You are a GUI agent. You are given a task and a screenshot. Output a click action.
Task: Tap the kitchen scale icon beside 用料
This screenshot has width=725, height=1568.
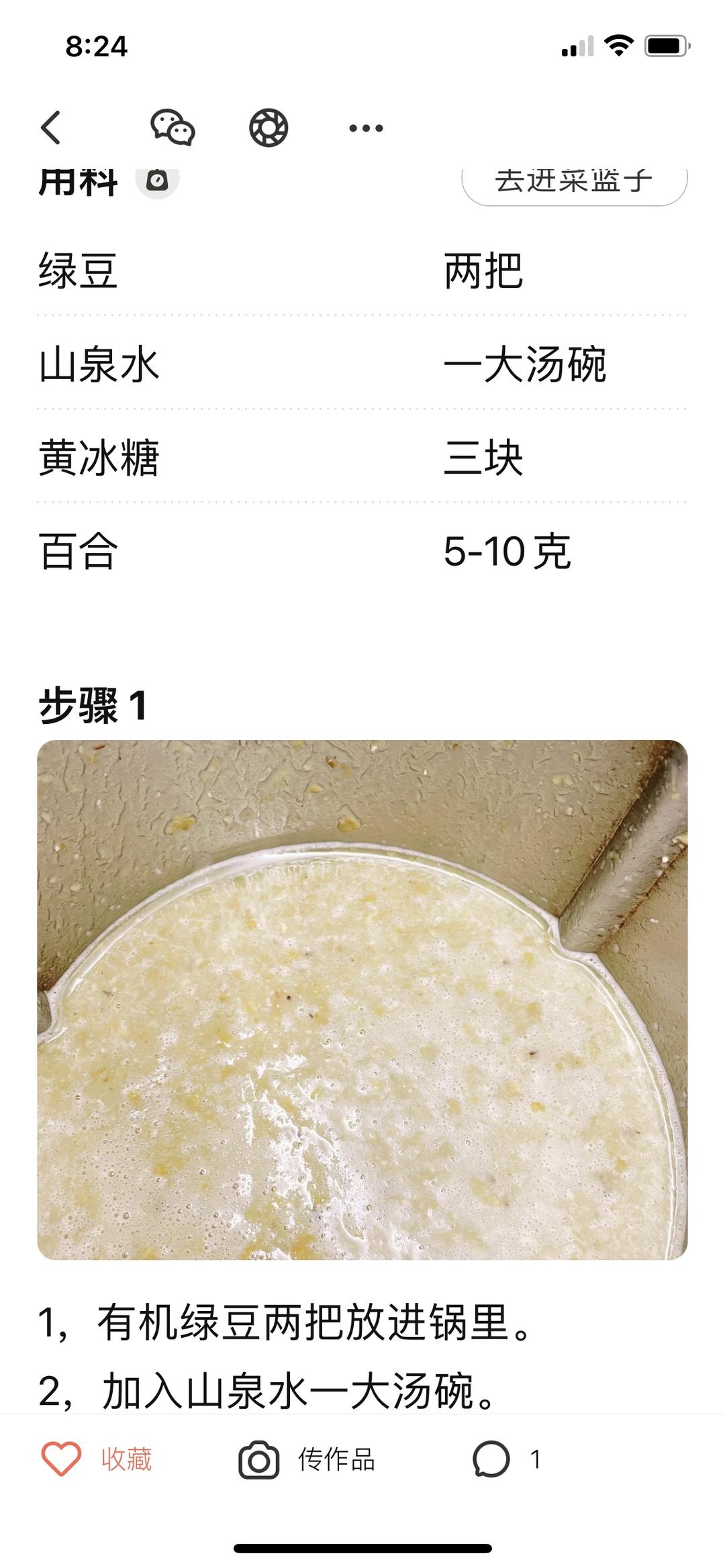pyautogui.click(x=157, y=181)
